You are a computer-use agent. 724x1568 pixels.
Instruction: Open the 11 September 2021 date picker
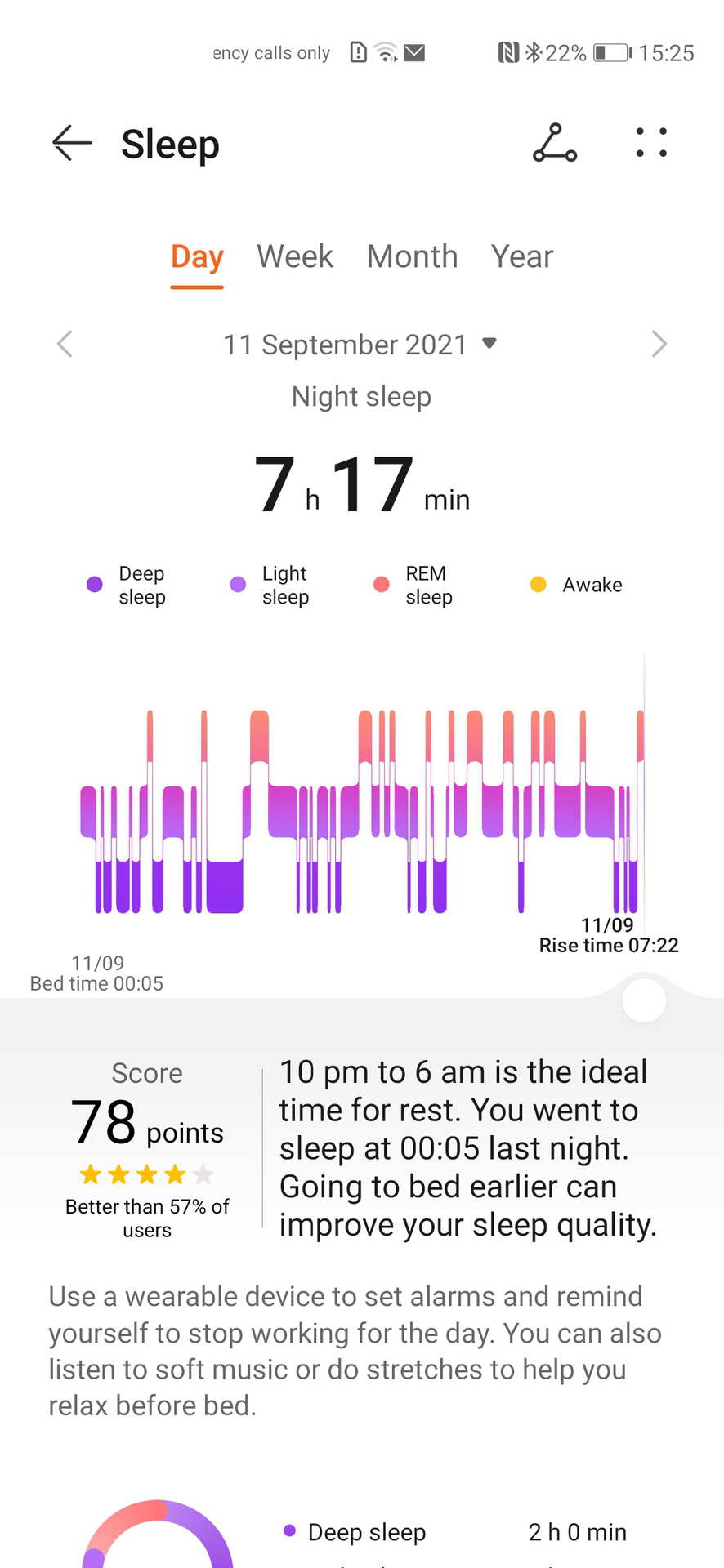pos(360,345)
